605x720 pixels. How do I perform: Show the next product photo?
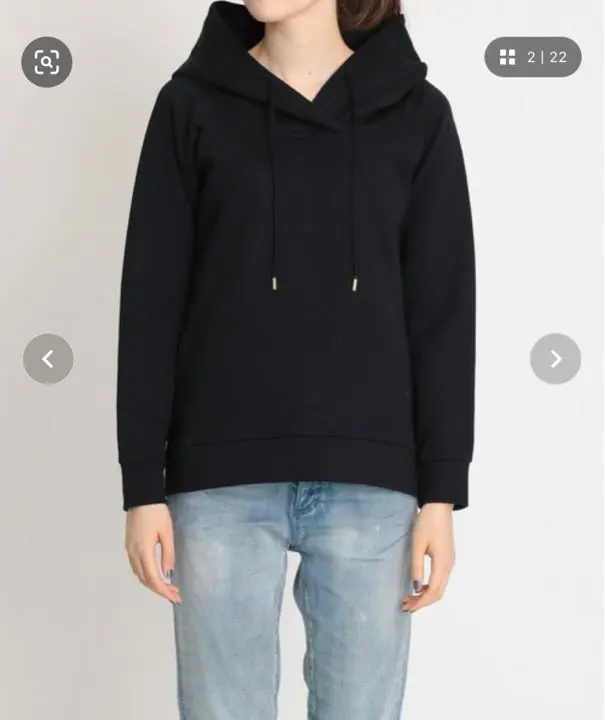click(x=555, y=359)
